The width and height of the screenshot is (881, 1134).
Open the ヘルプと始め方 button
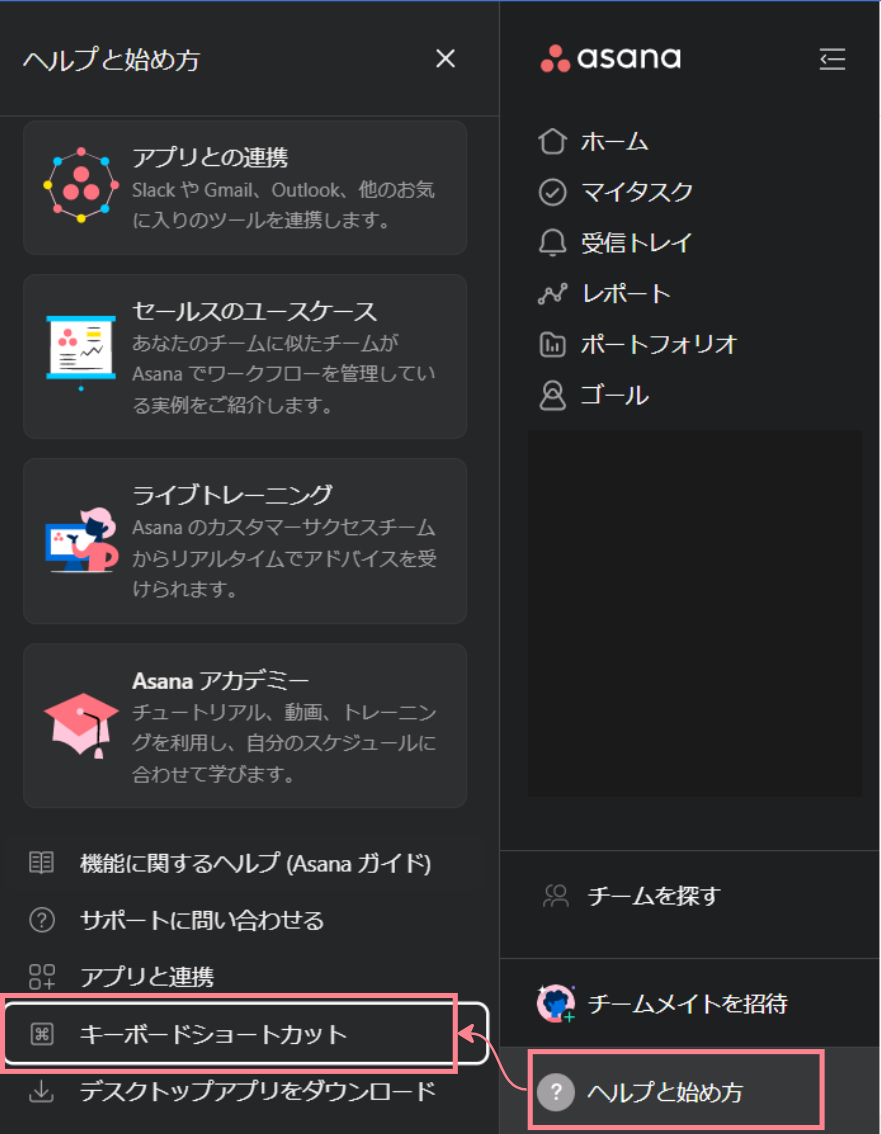tap(664, 1092)
